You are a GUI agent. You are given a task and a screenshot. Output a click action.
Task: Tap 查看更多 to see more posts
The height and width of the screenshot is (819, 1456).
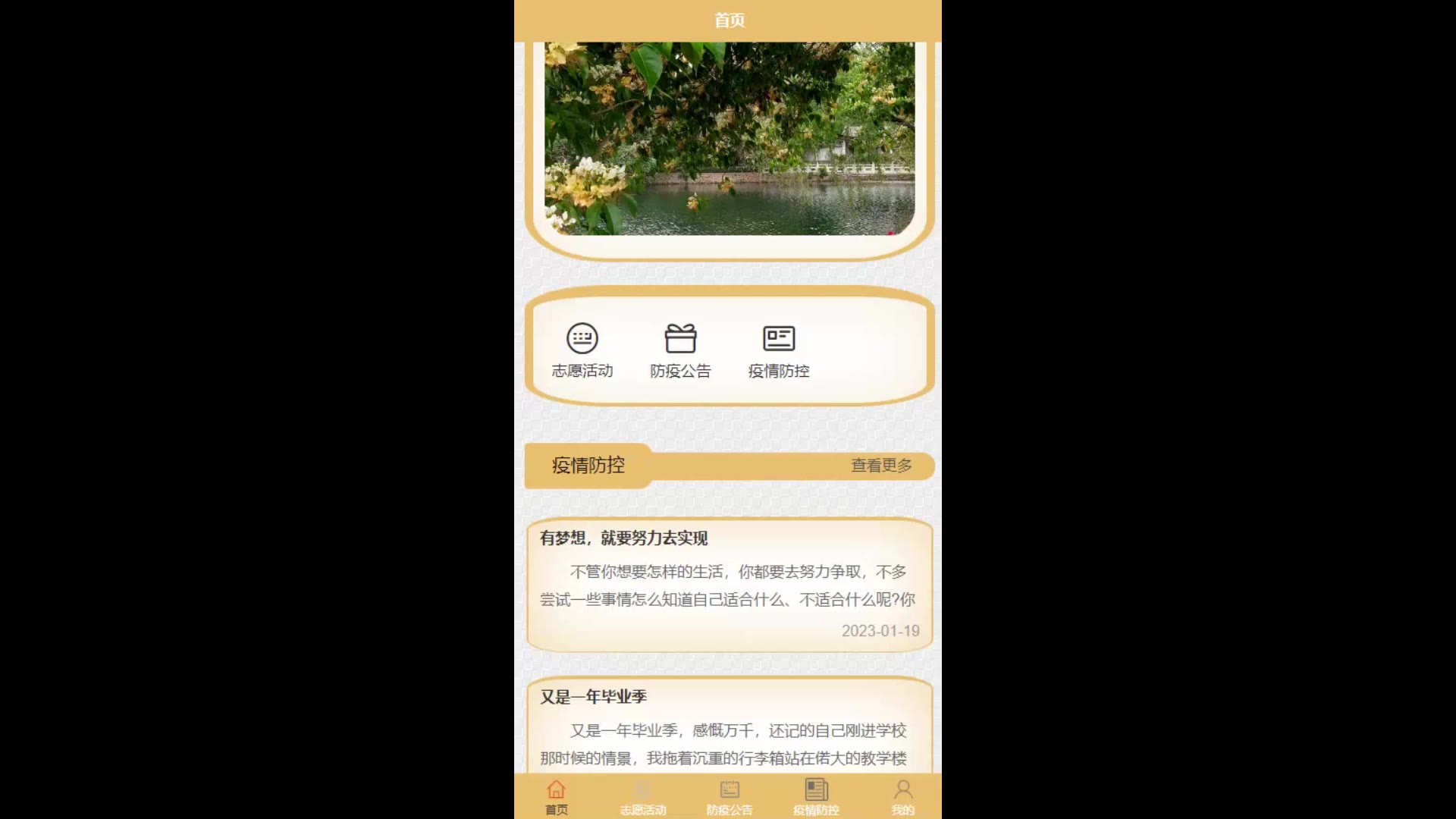pos(881,466)
